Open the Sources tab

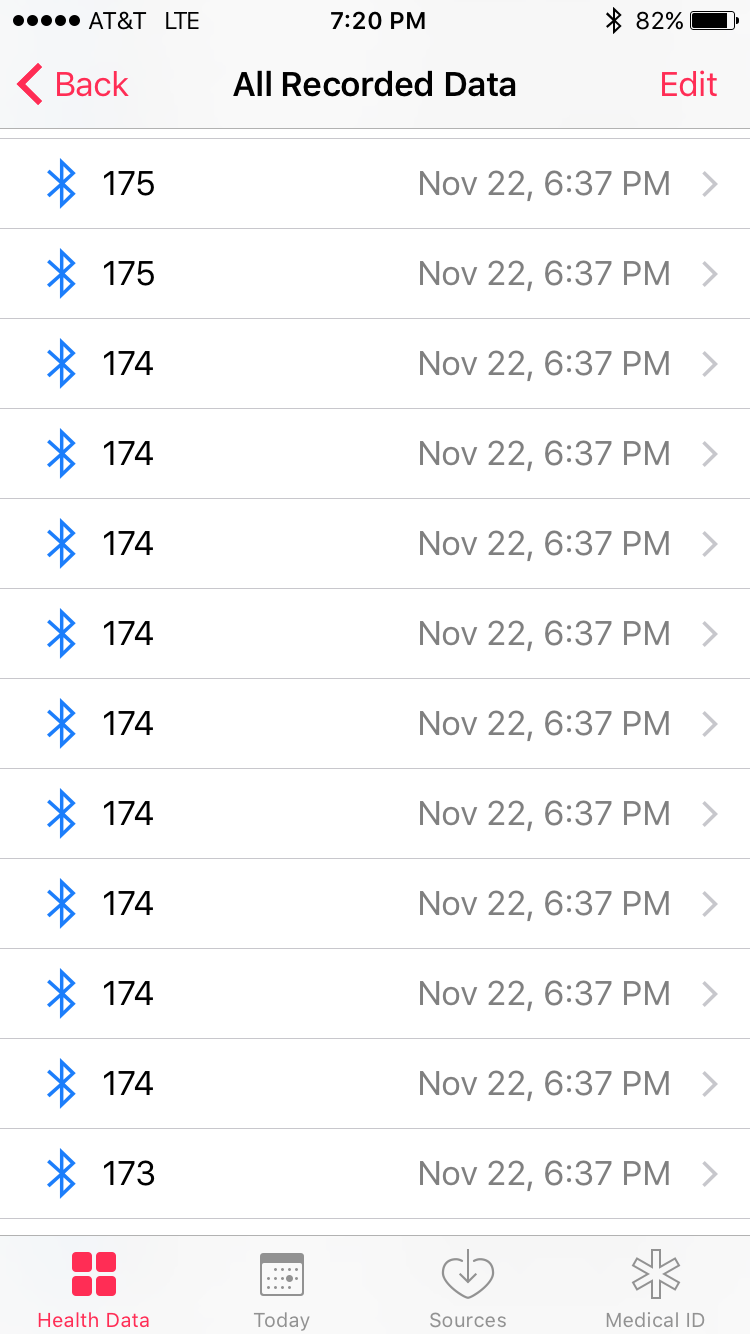pyautogui.click(x=468, y=1289)
